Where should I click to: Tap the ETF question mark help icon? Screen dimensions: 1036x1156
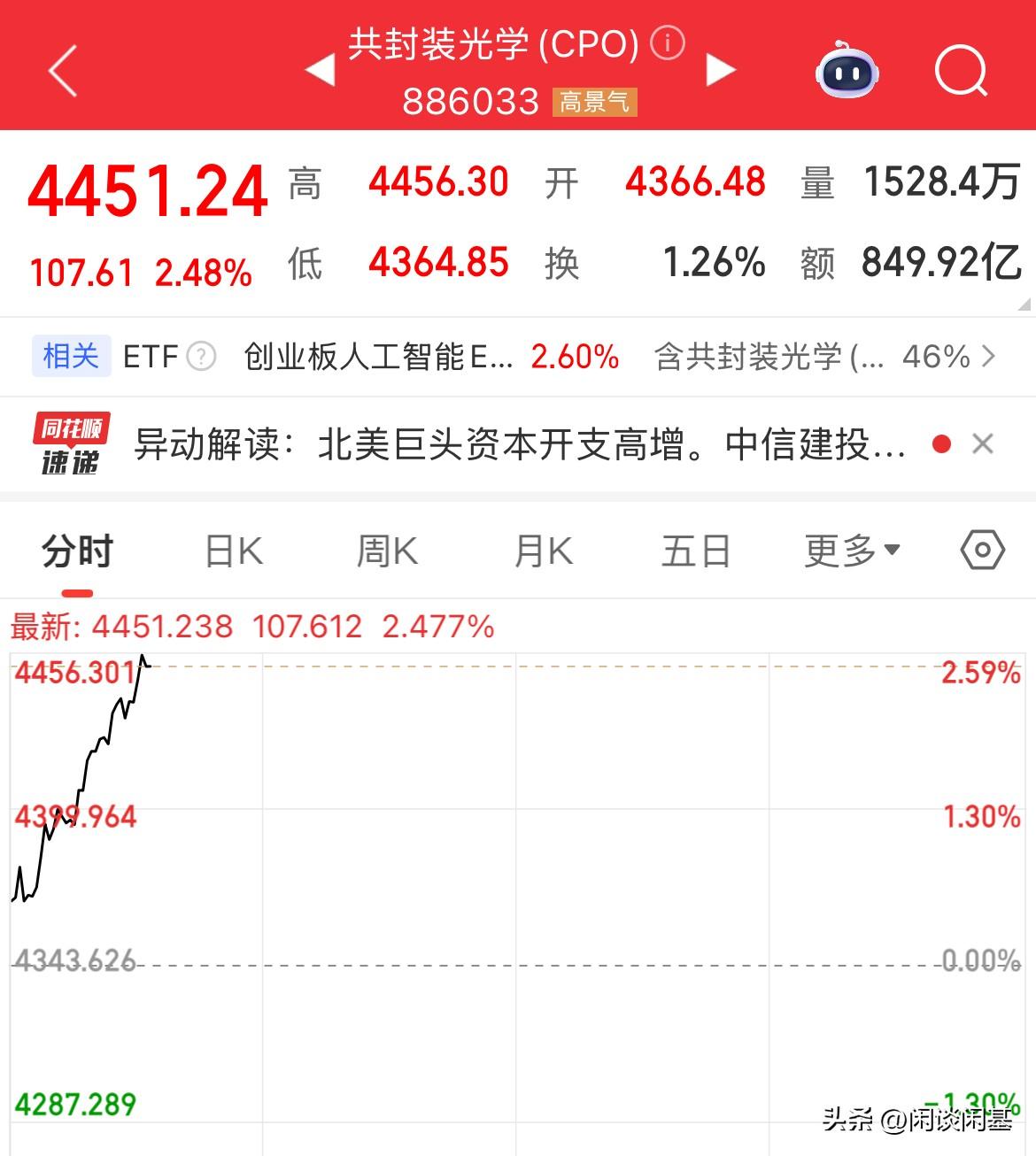pyautogui.click(x=201, y=357)
